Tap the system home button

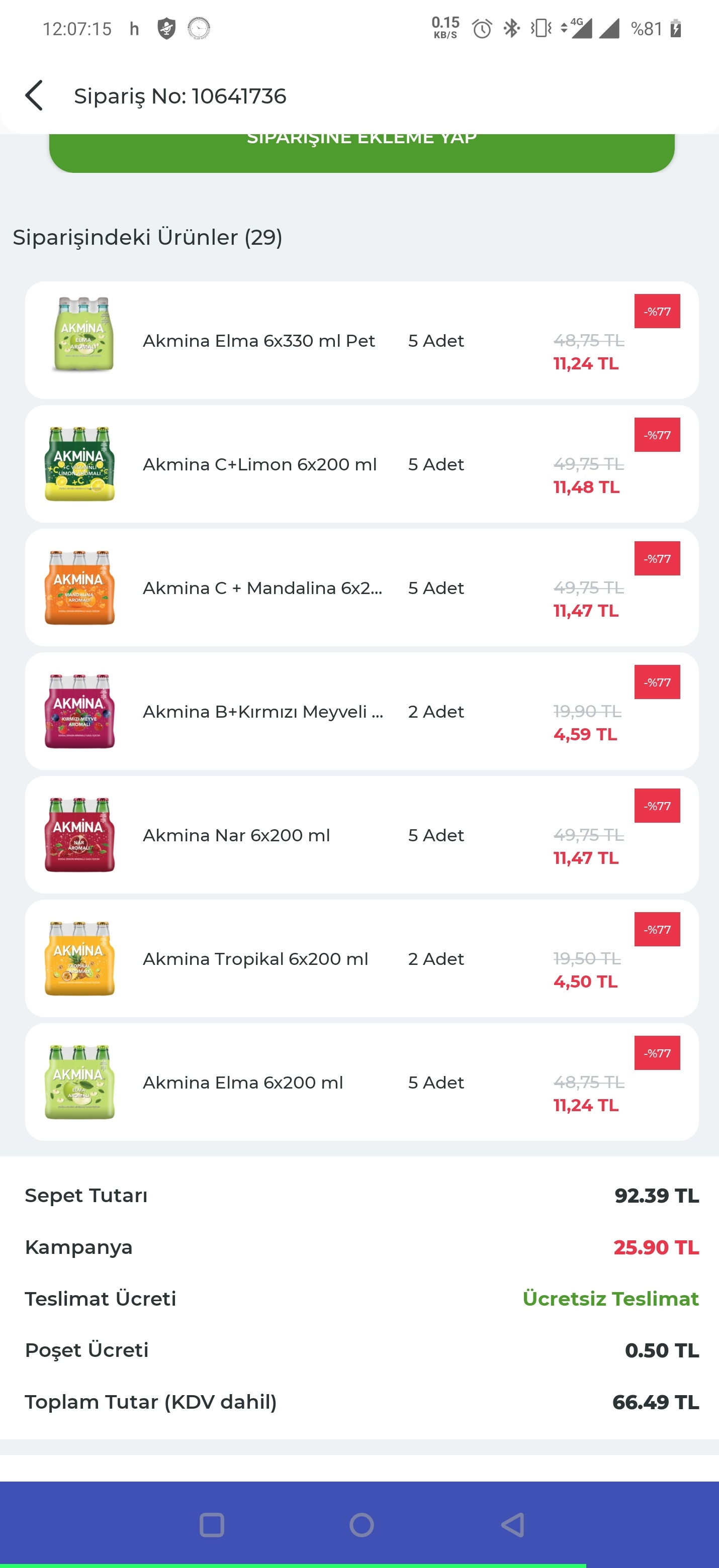362,1525
